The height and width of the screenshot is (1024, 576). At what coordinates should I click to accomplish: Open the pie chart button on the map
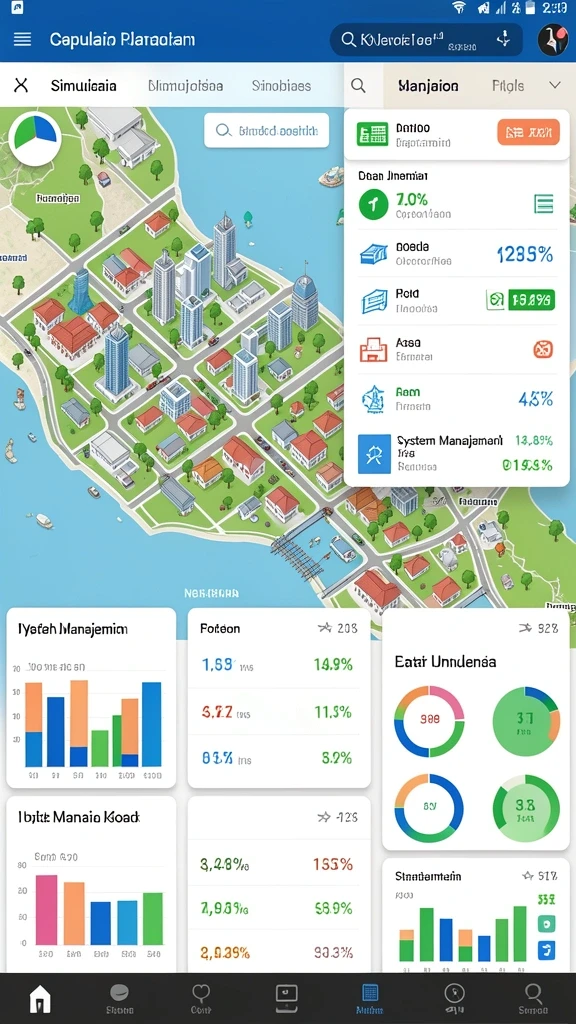pyautogui.click(x=35, y=138)
